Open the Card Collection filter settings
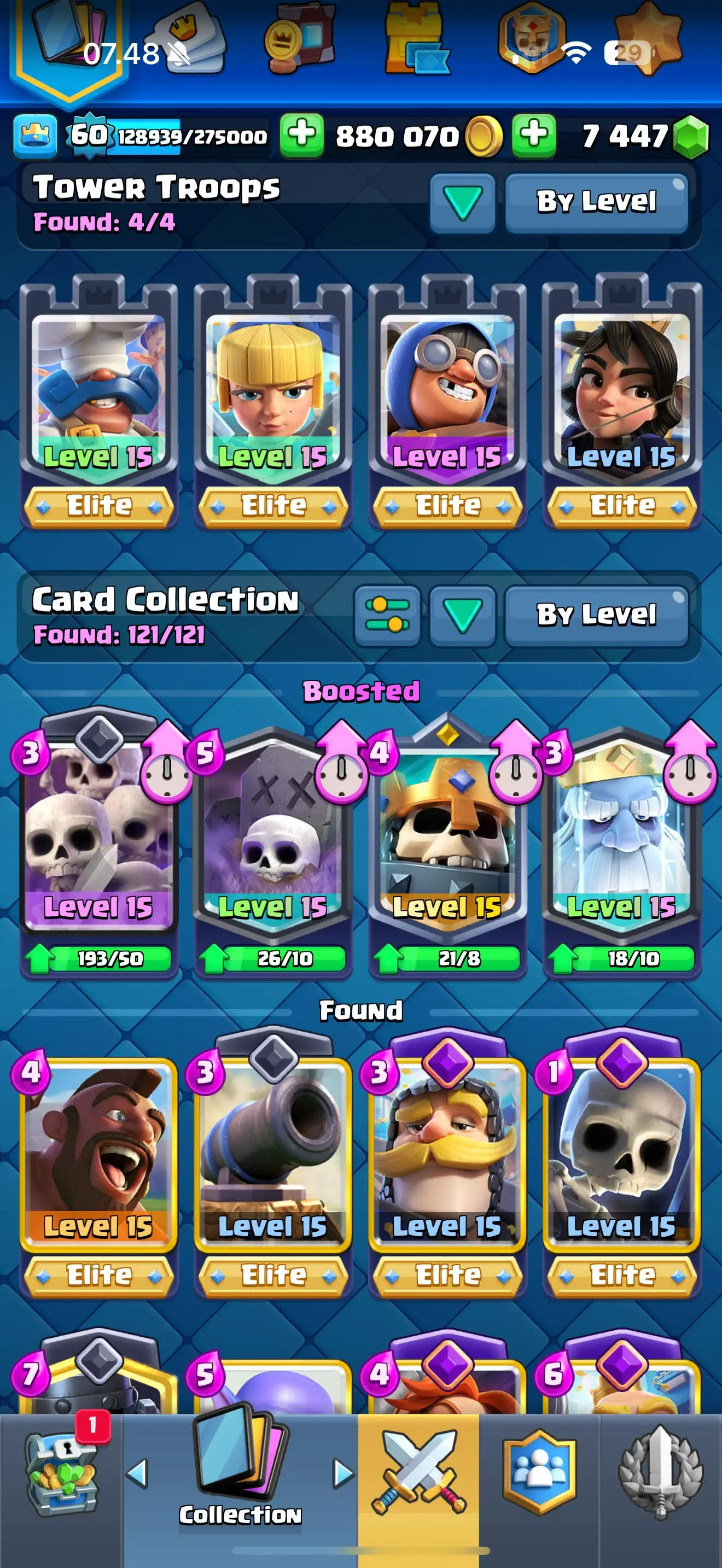722x1568 pixels. click(387, 615)
